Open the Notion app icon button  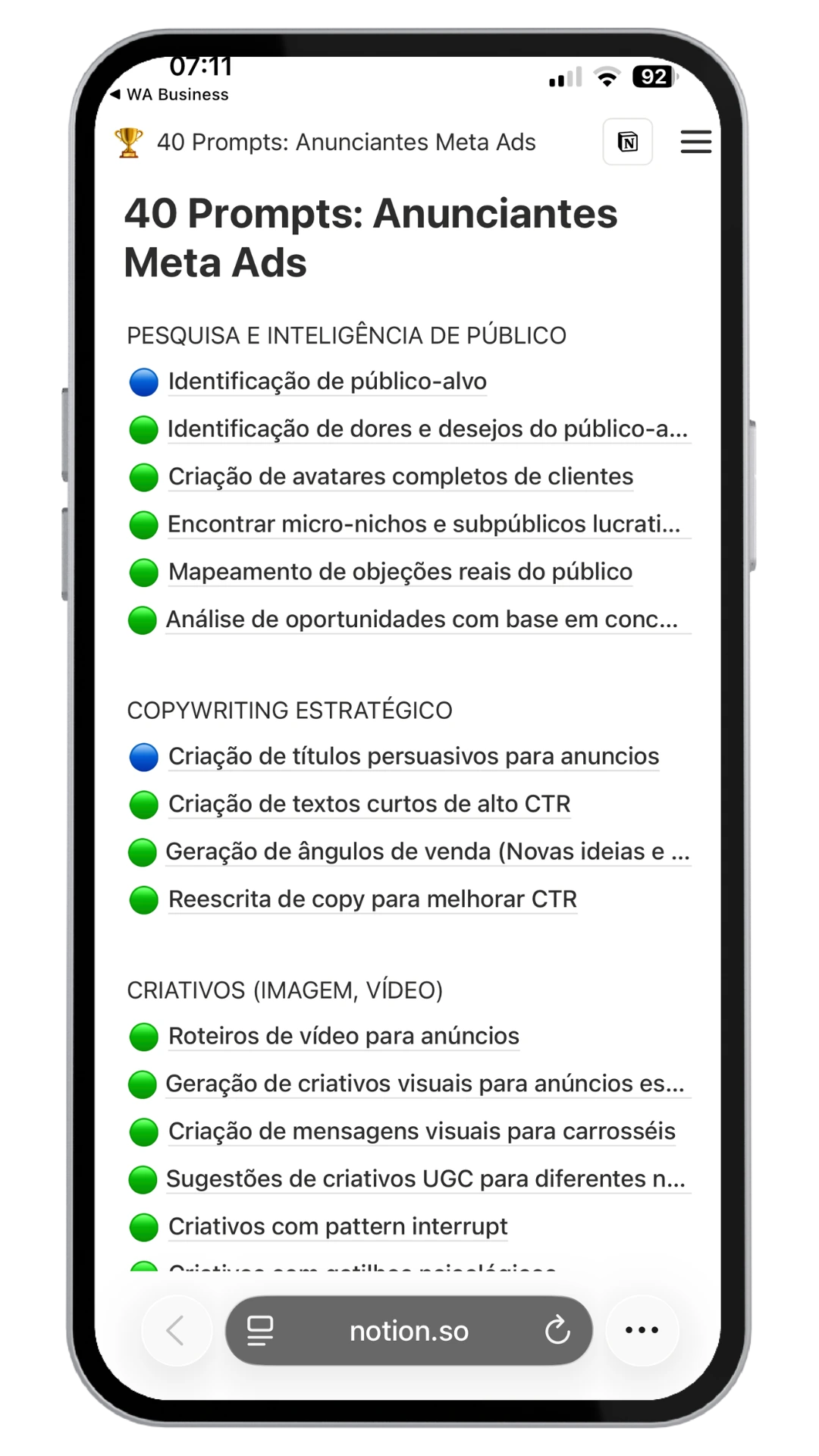627,142
